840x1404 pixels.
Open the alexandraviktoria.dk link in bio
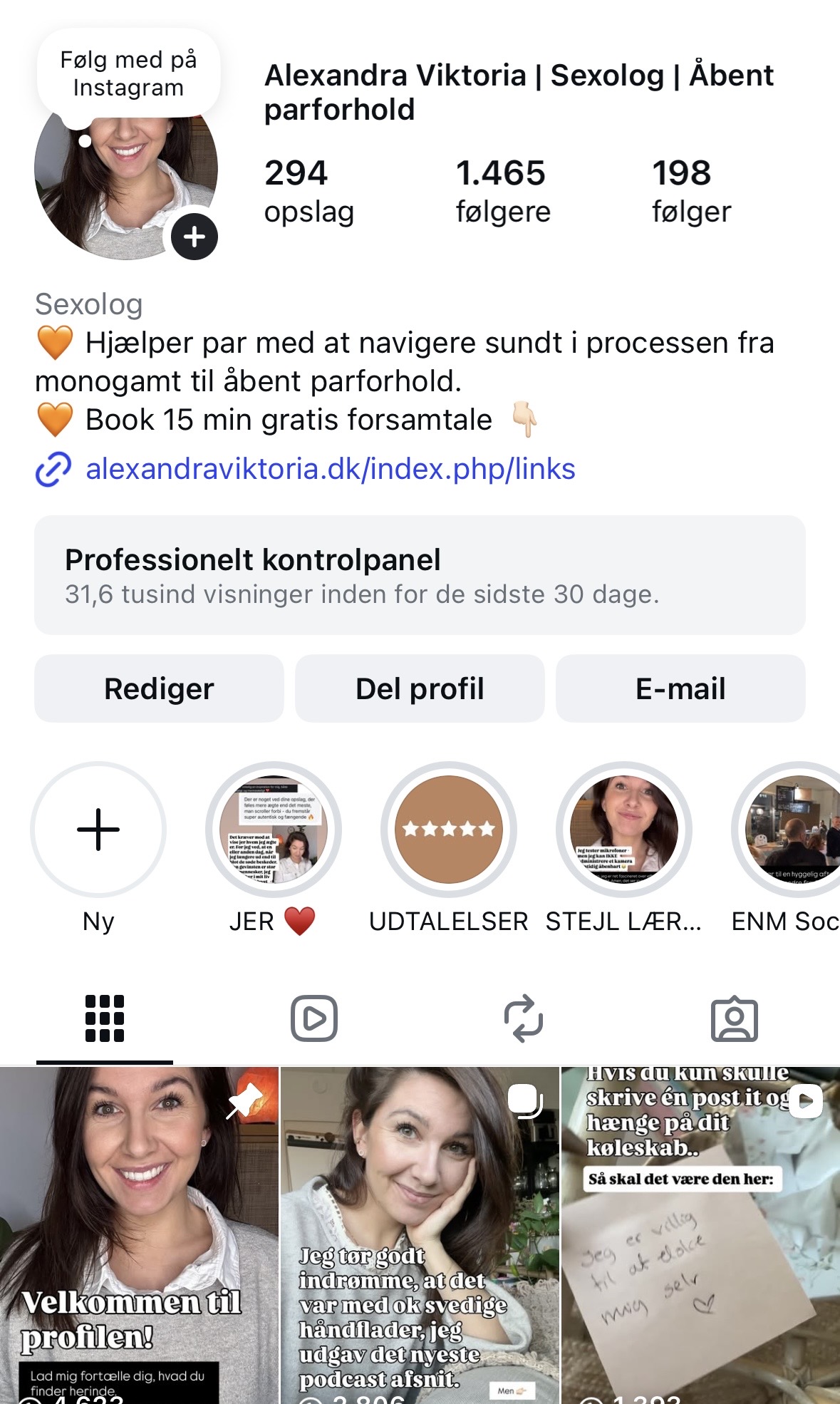(330, 469)
